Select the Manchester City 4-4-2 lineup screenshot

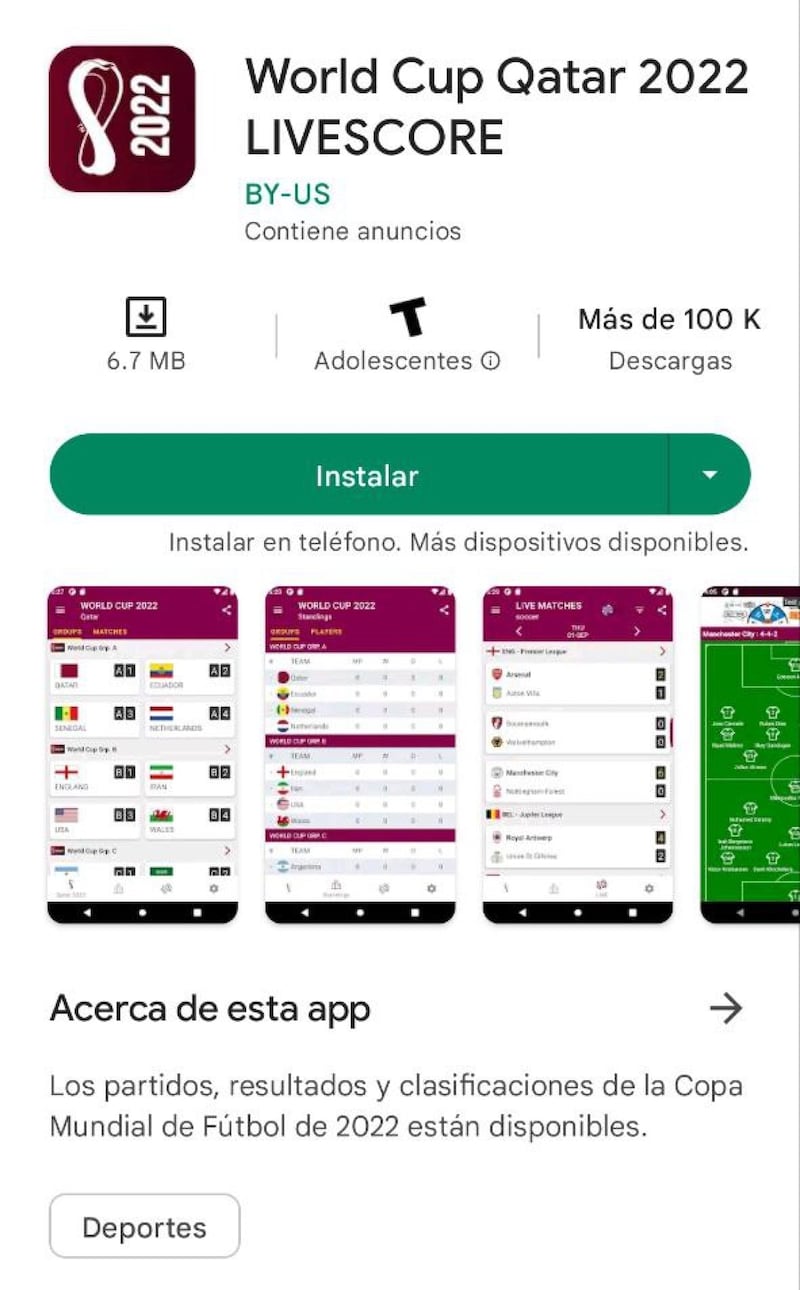point(748,750)
